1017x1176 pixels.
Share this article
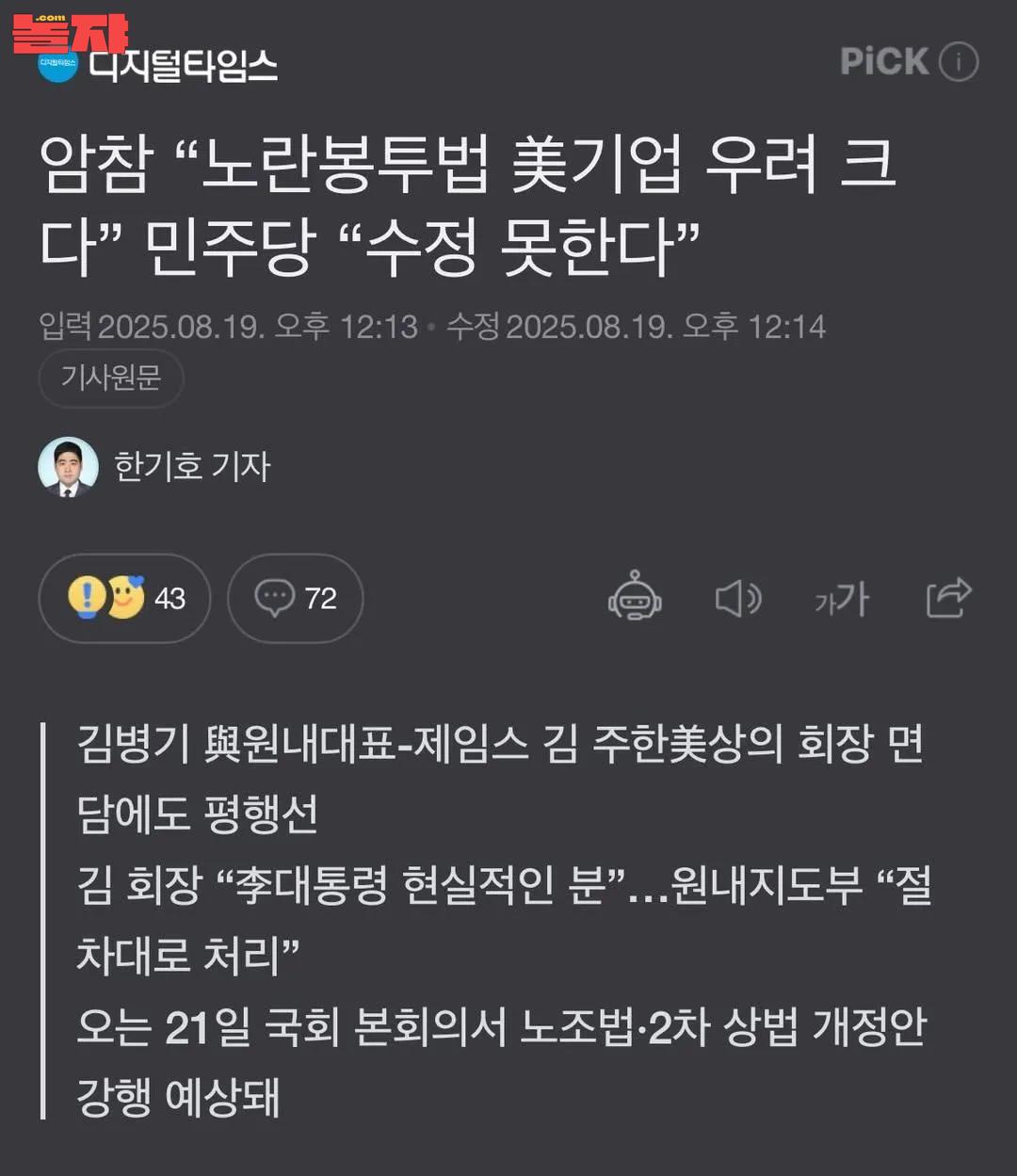pos(947,597)
